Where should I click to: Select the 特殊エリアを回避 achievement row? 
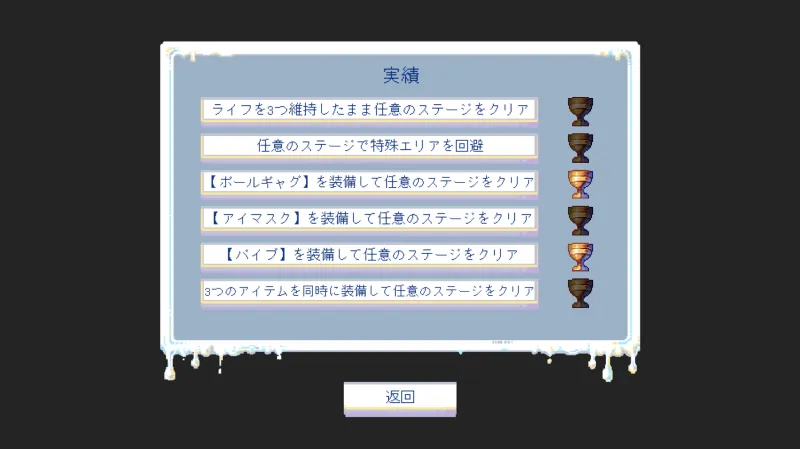[369, 146]
